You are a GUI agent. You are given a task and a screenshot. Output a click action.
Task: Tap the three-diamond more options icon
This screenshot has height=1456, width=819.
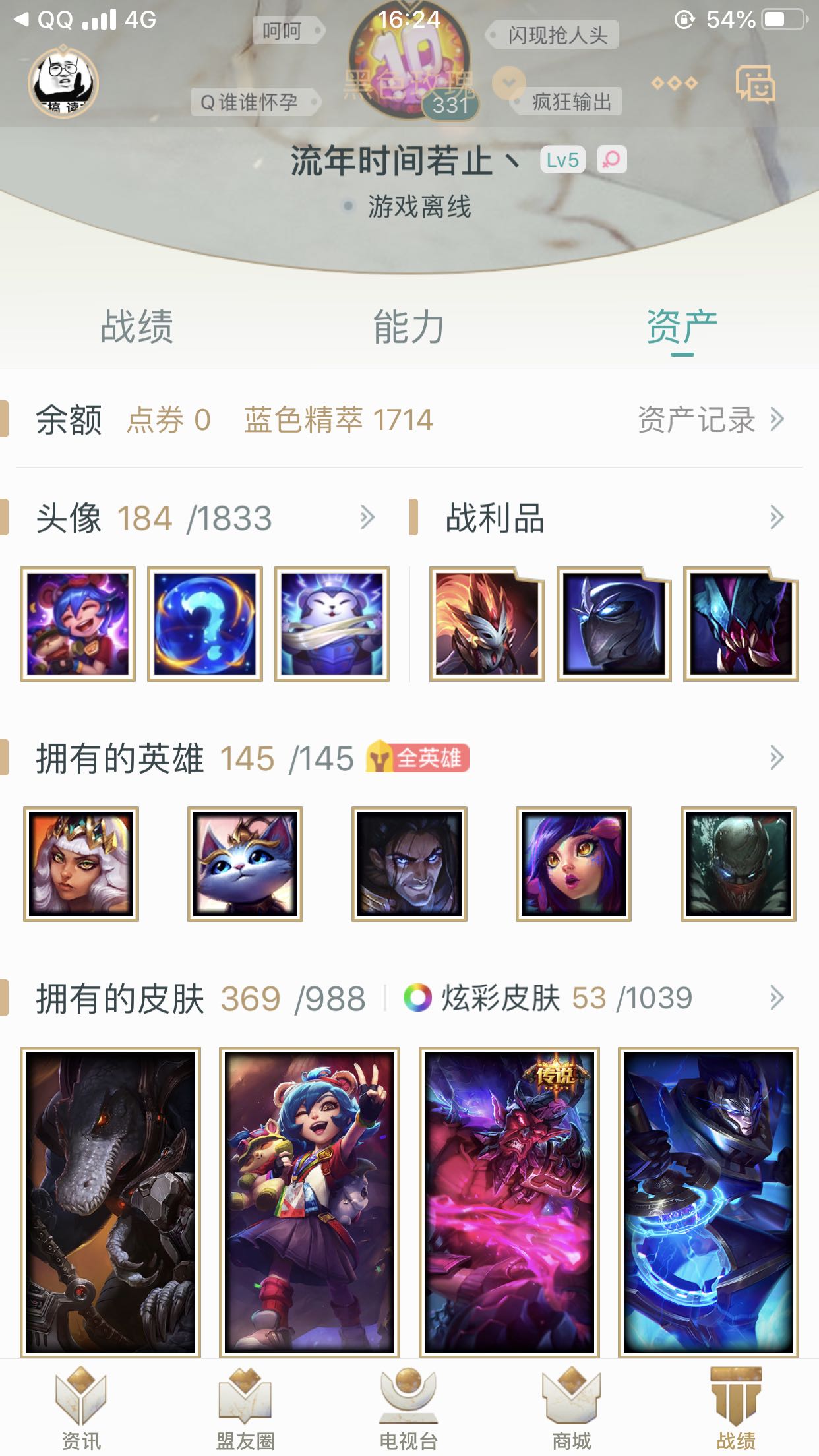point(674,83)
